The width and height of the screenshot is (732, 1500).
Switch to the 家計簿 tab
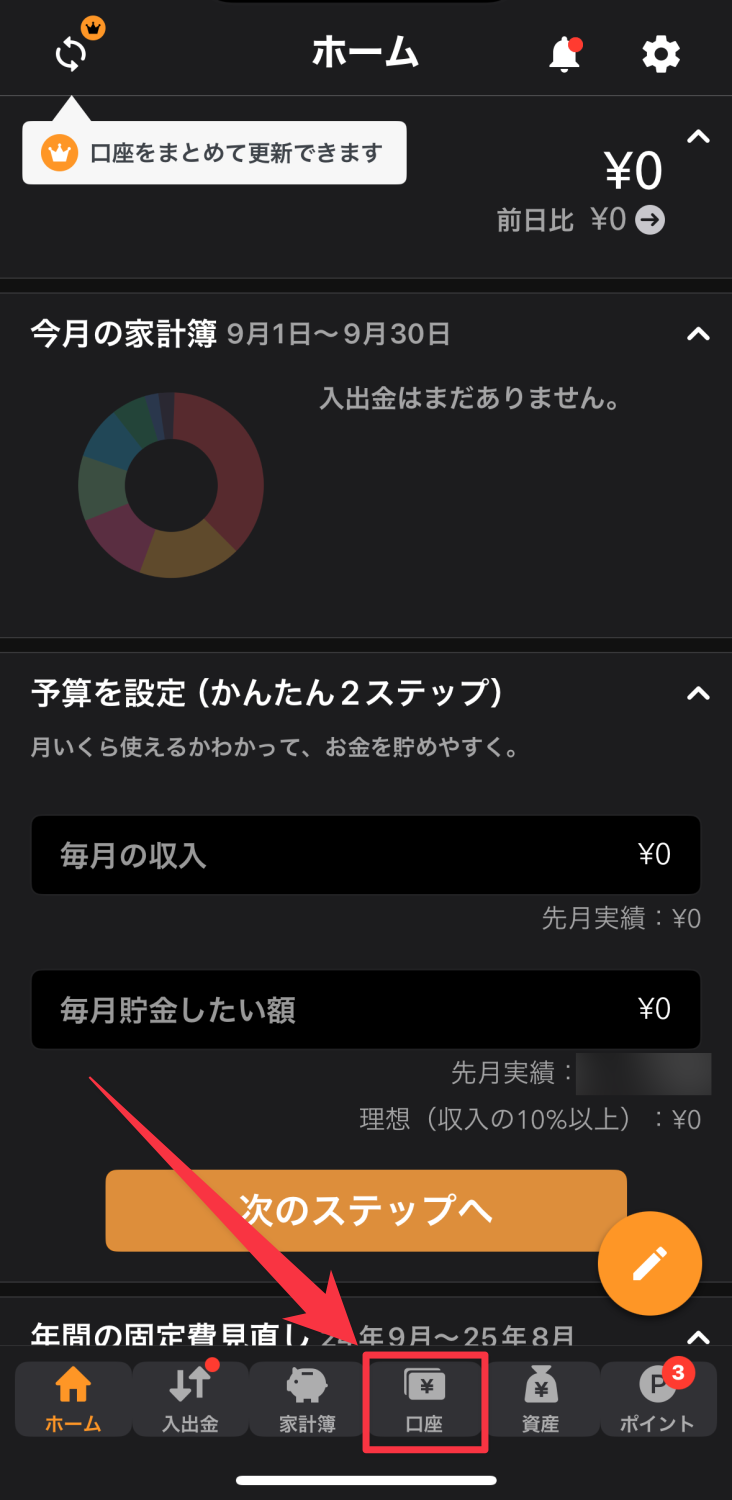tap(307, 1398)
